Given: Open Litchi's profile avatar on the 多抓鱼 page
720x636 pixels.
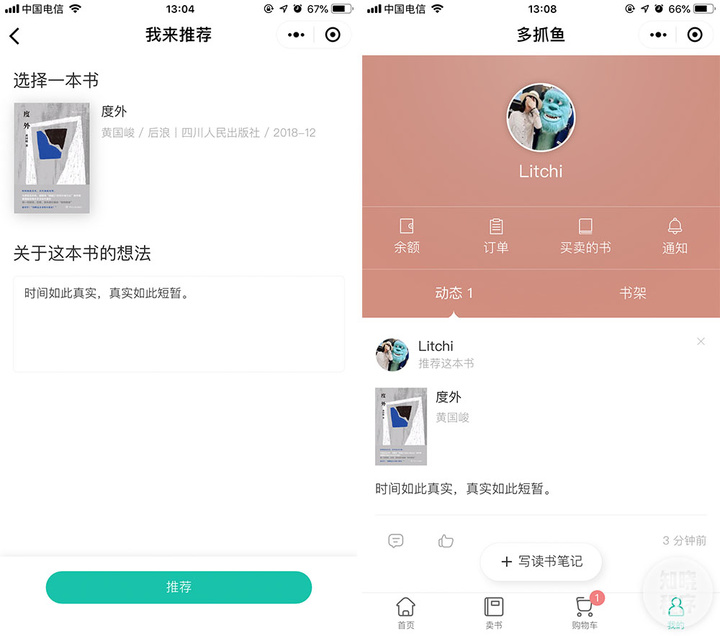Looking at the screenshot, I should (x=541, y=117).
